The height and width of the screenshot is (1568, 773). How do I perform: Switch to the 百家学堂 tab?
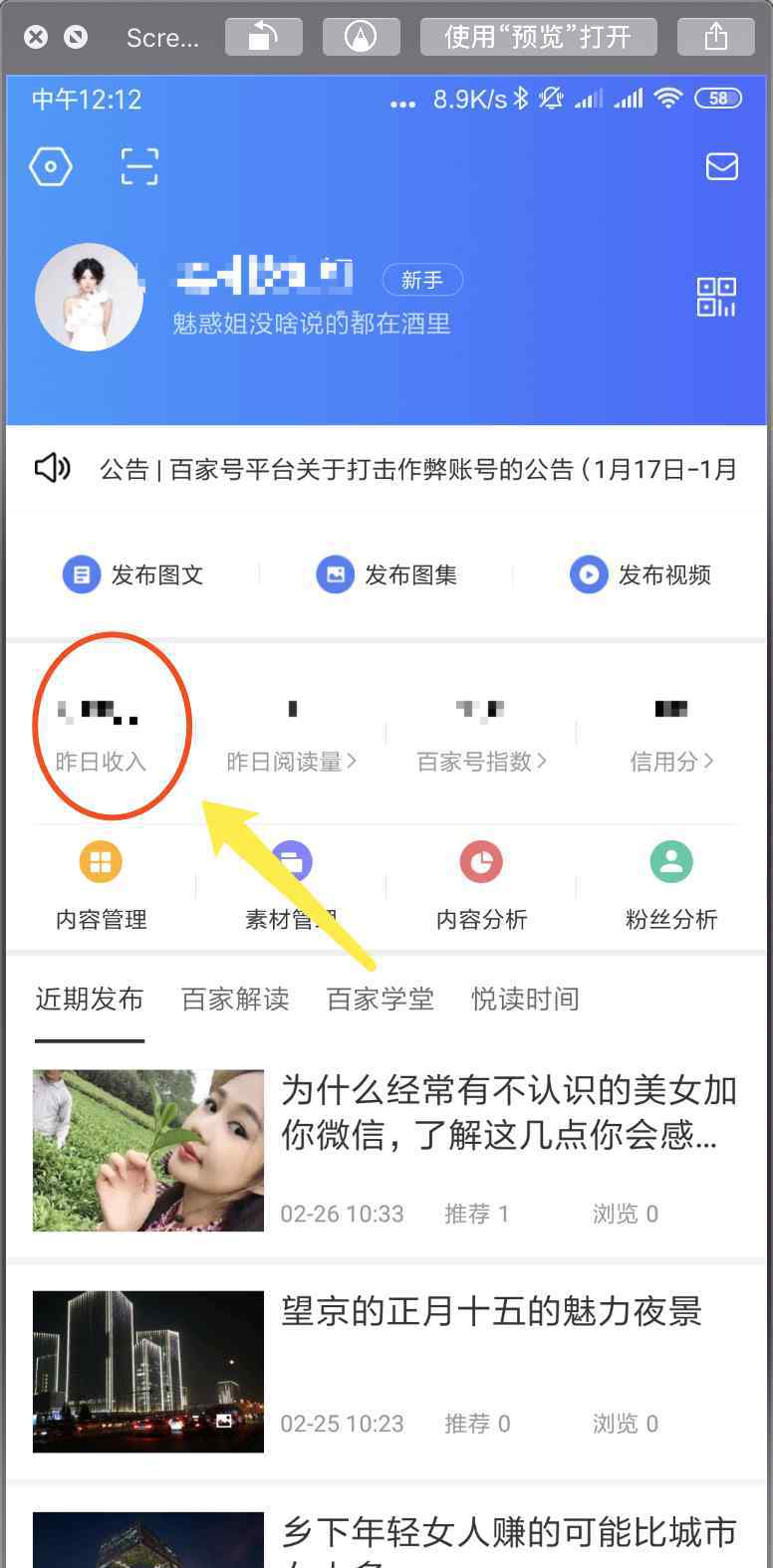coord(381,999)
